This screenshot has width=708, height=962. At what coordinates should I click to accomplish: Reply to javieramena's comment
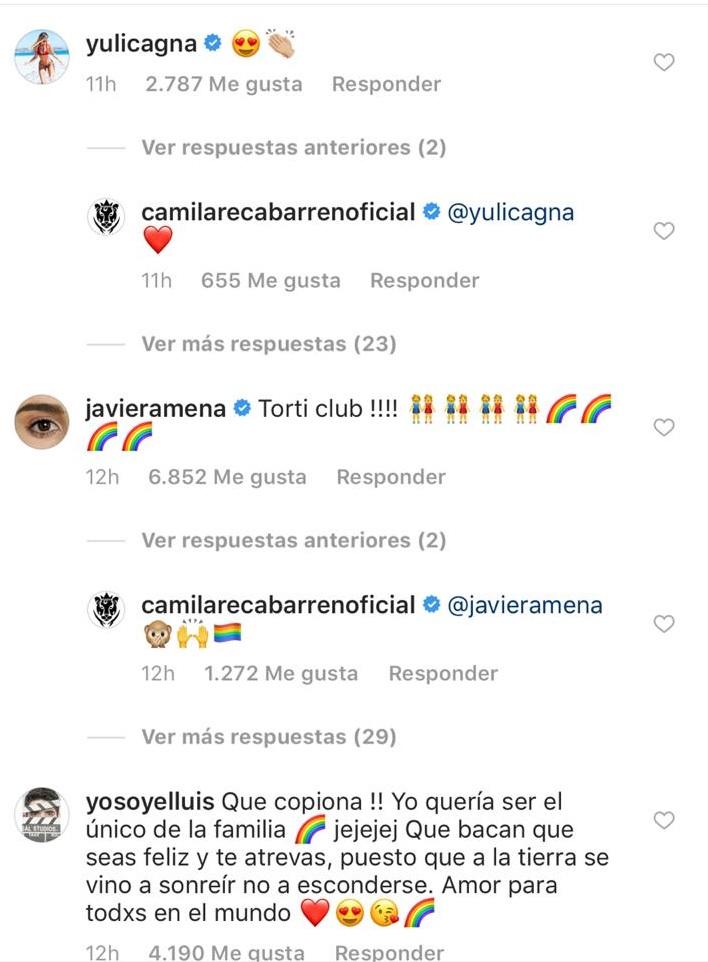390,478
